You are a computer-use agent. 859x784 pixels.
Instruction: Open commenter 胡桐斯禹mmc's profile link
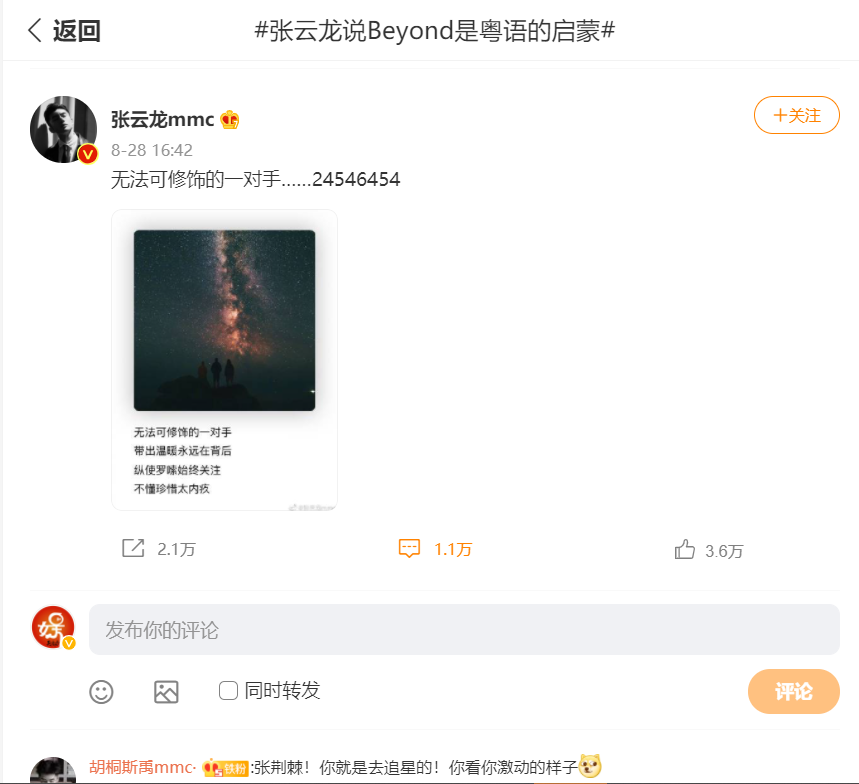point(141,767)
